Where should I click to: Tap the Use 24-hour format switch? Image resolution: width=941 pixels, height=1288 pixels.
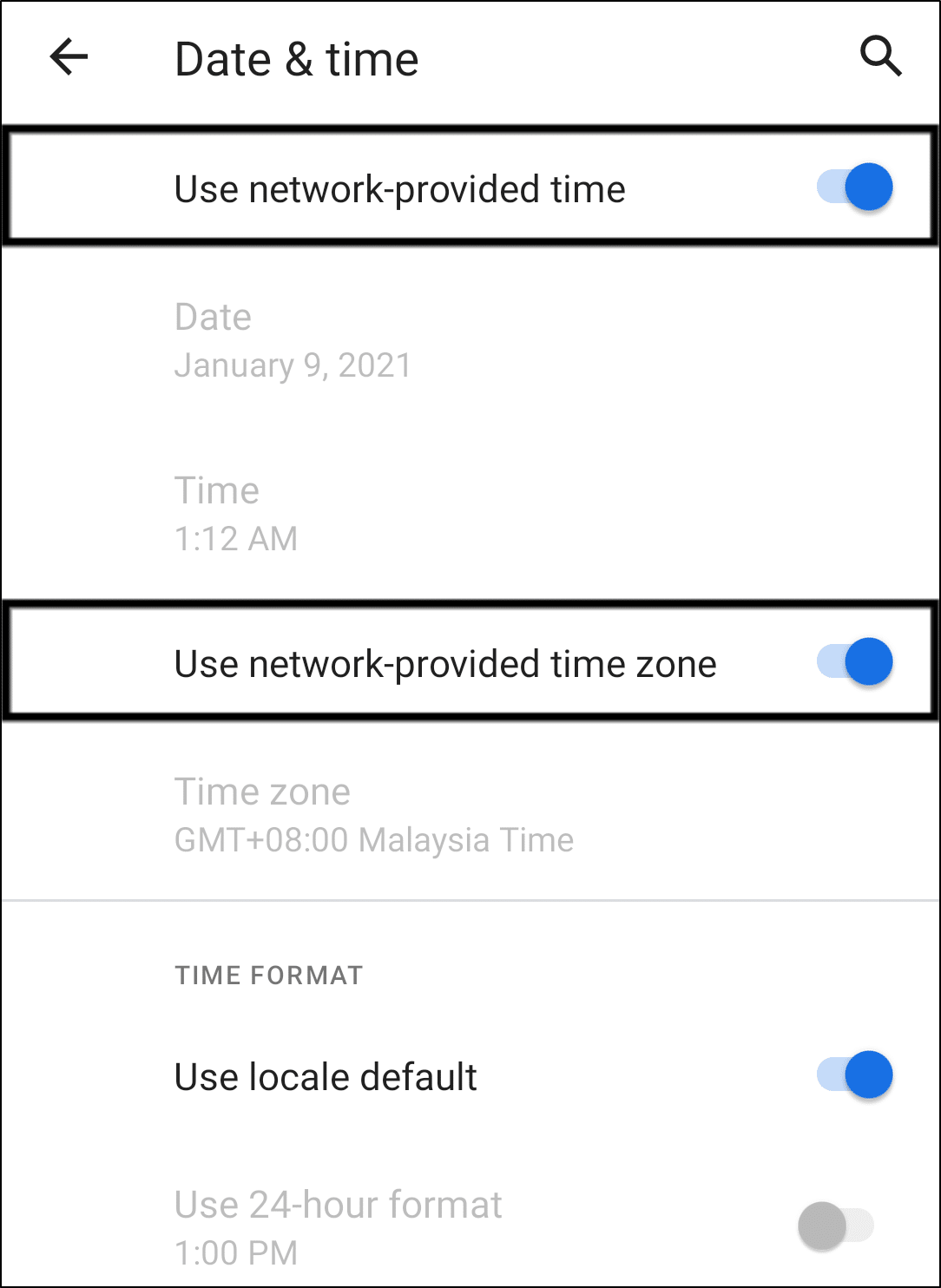[835, 1226]
